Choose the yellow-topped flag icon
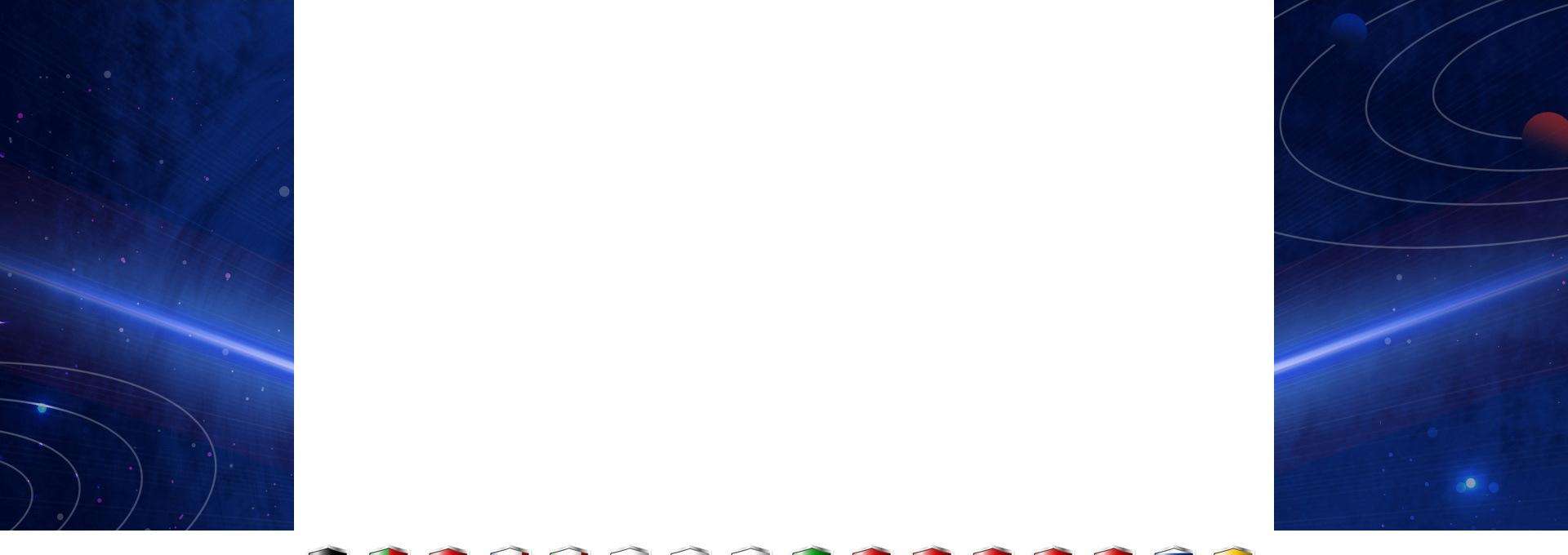 click(x=1234, y=551)
